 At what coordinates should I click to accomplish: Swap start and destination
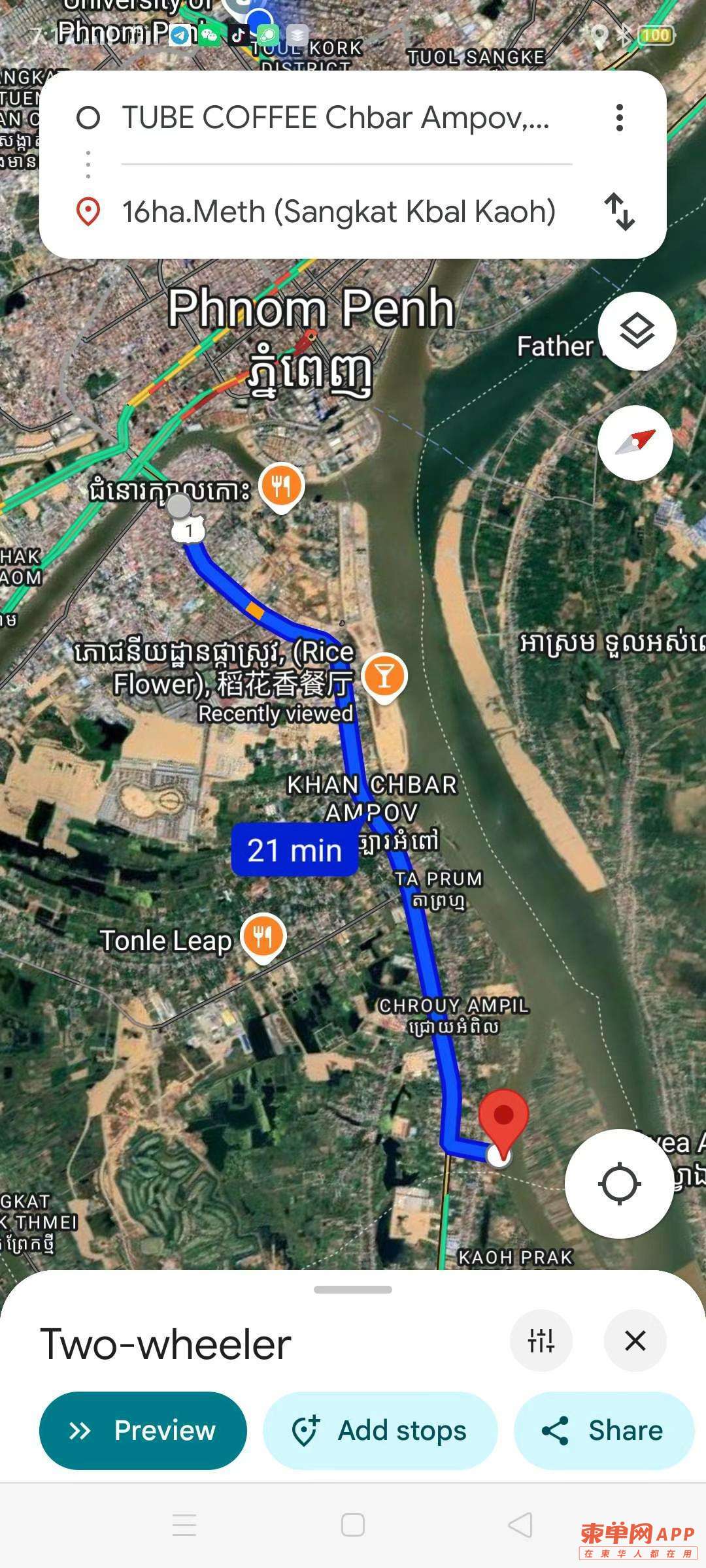tap(619, 212)
